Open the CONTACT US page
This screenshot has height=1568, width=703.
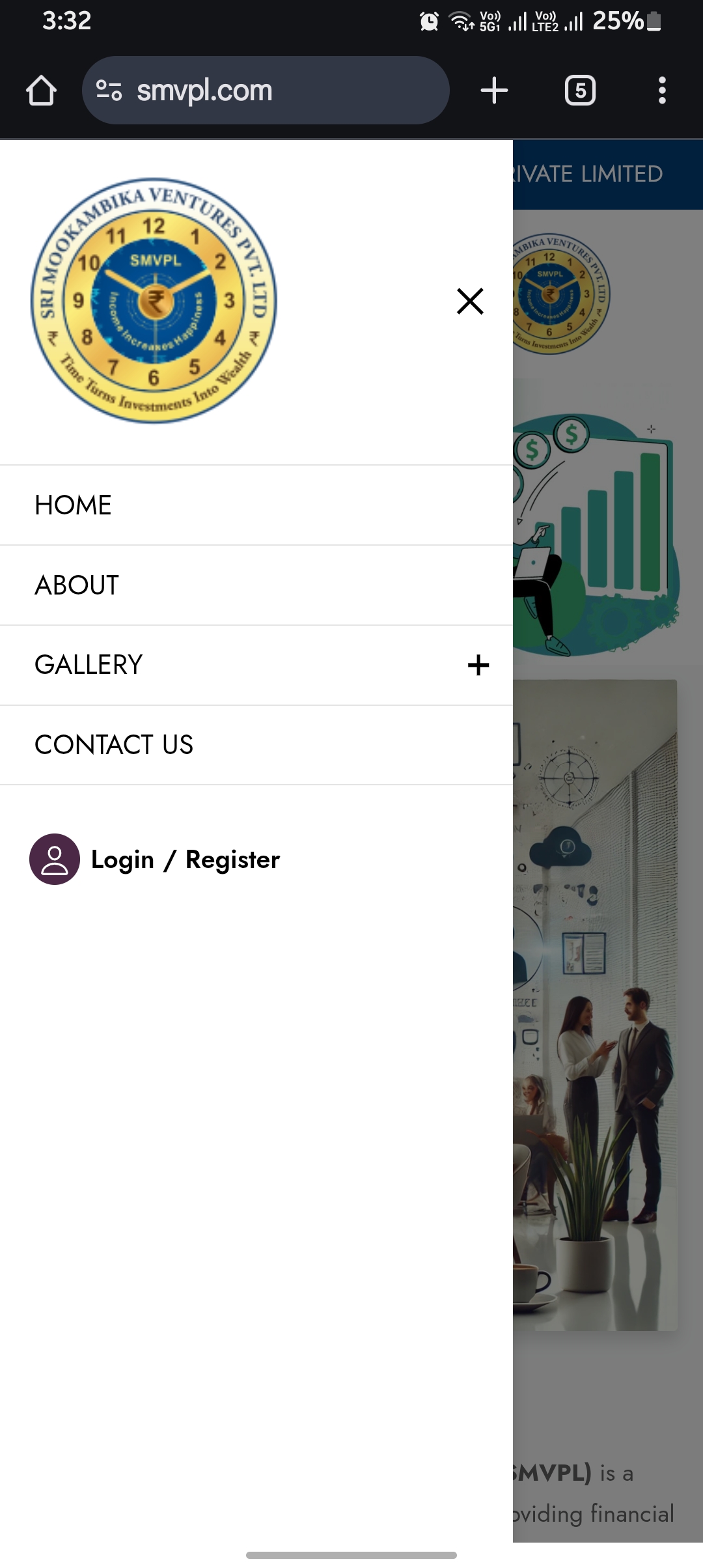click(x=114, y=745)
